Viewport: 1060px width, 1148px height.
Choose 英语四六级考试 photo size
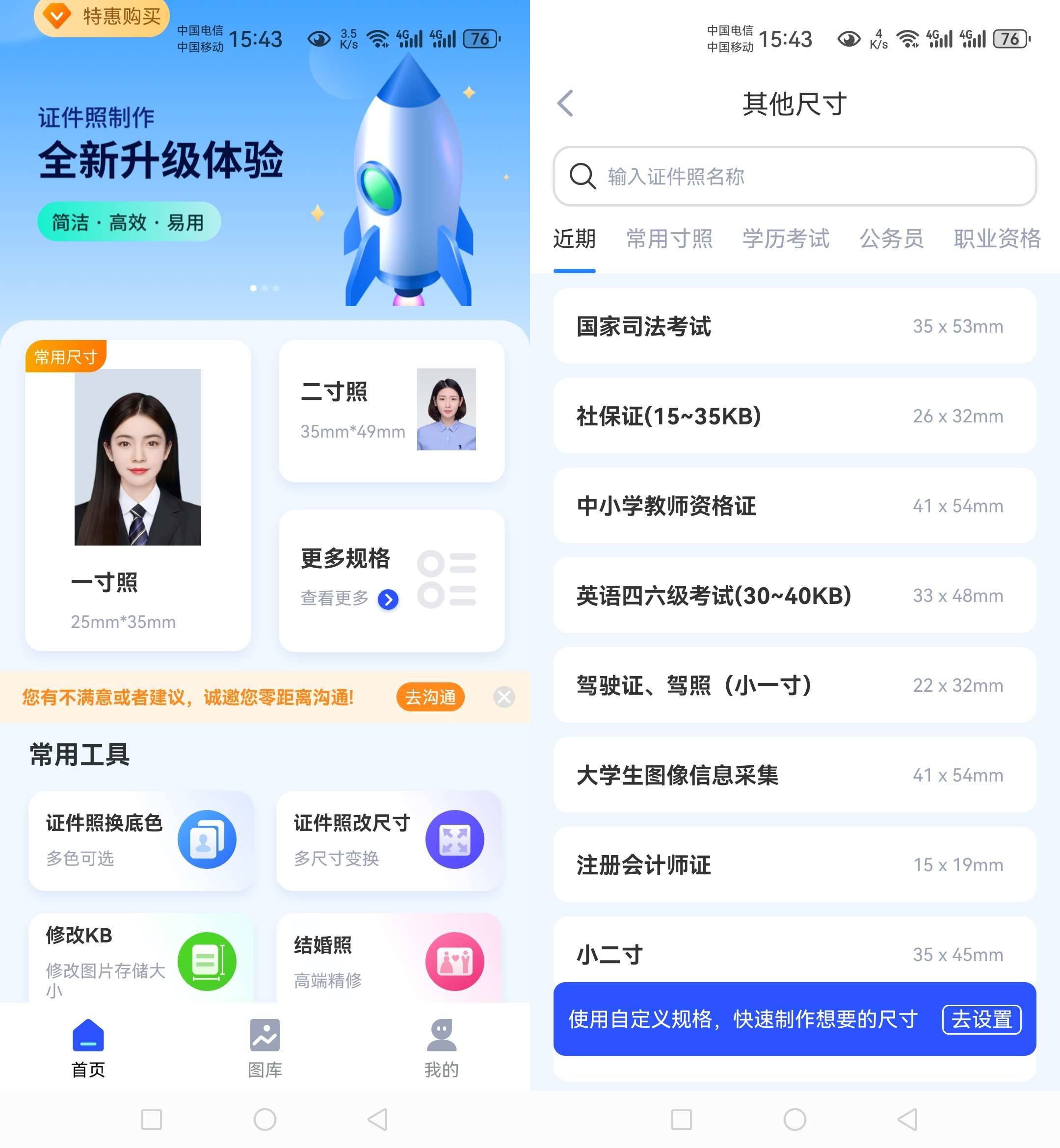point(794,596)
